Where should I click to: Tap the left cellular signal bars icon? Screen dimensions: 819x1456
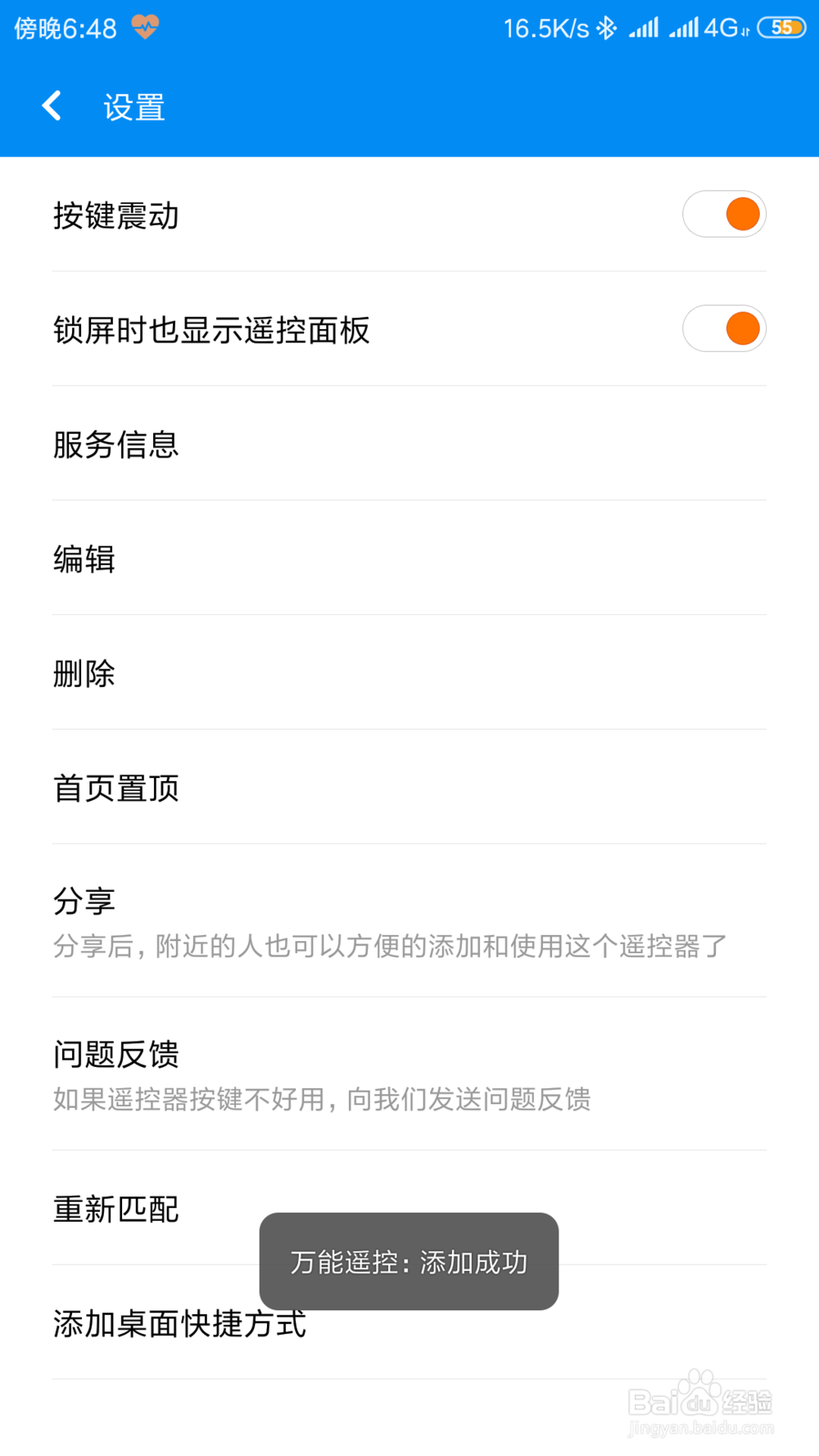point(646,27)
